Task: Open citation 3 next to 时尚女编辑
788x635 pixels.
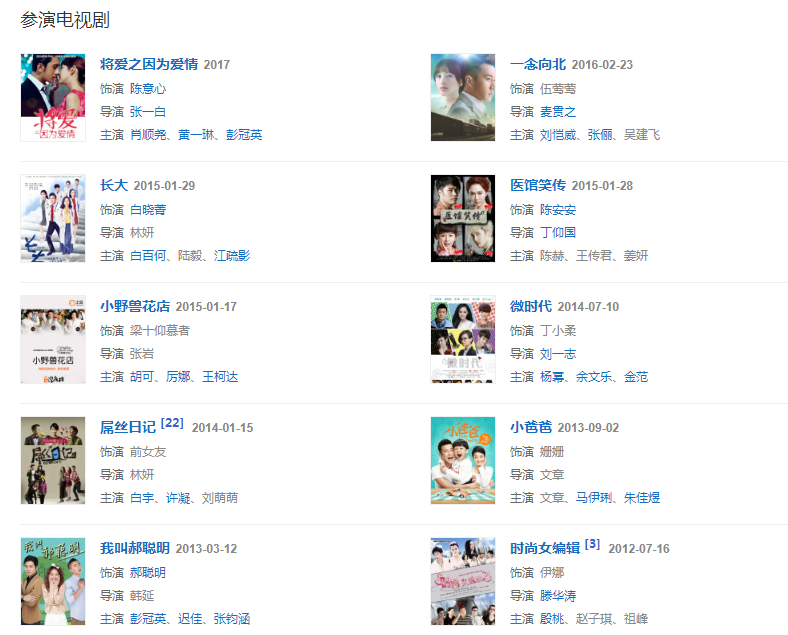Action: coord(592,545)
